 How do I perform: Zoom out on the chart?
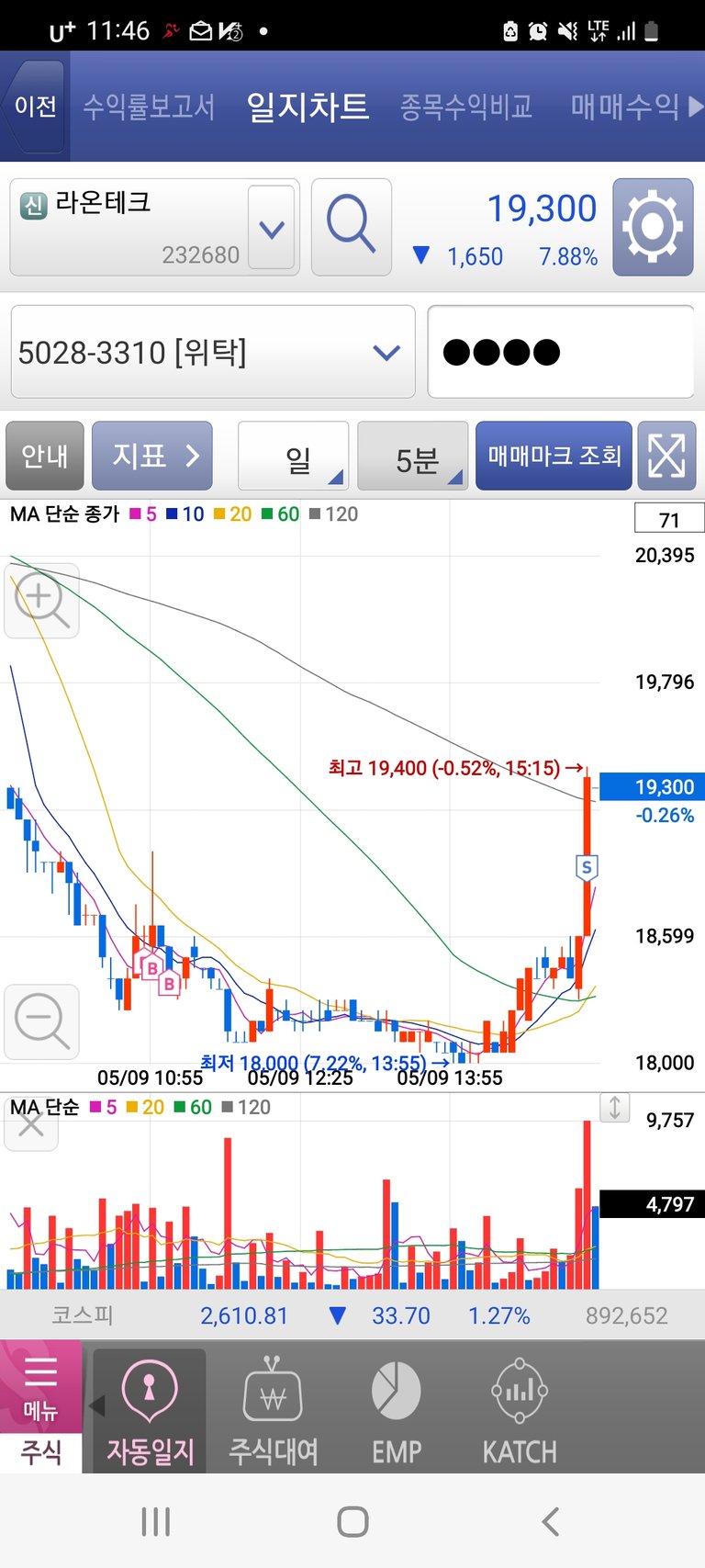(x=41, y=1021)
